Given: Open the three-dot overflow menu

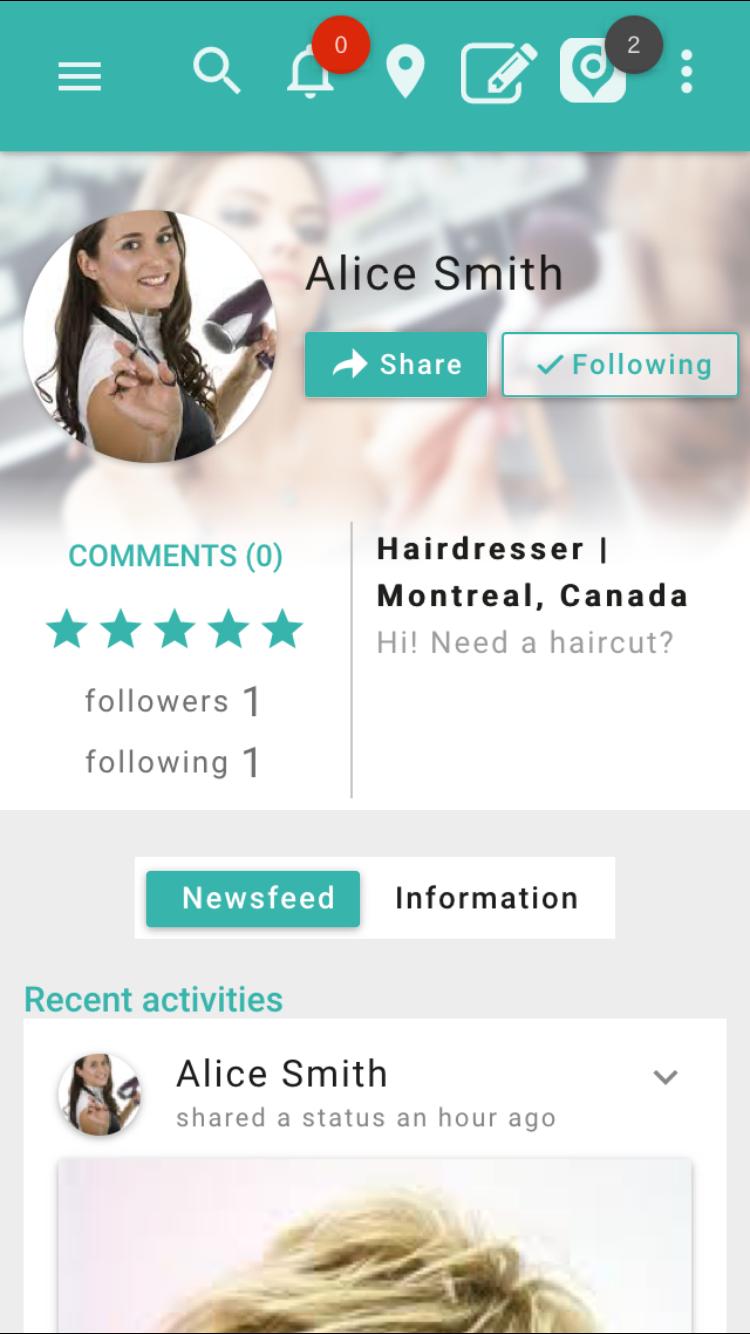Looking at the screenshot, I should pyautogui.click(x=686, y=72).
